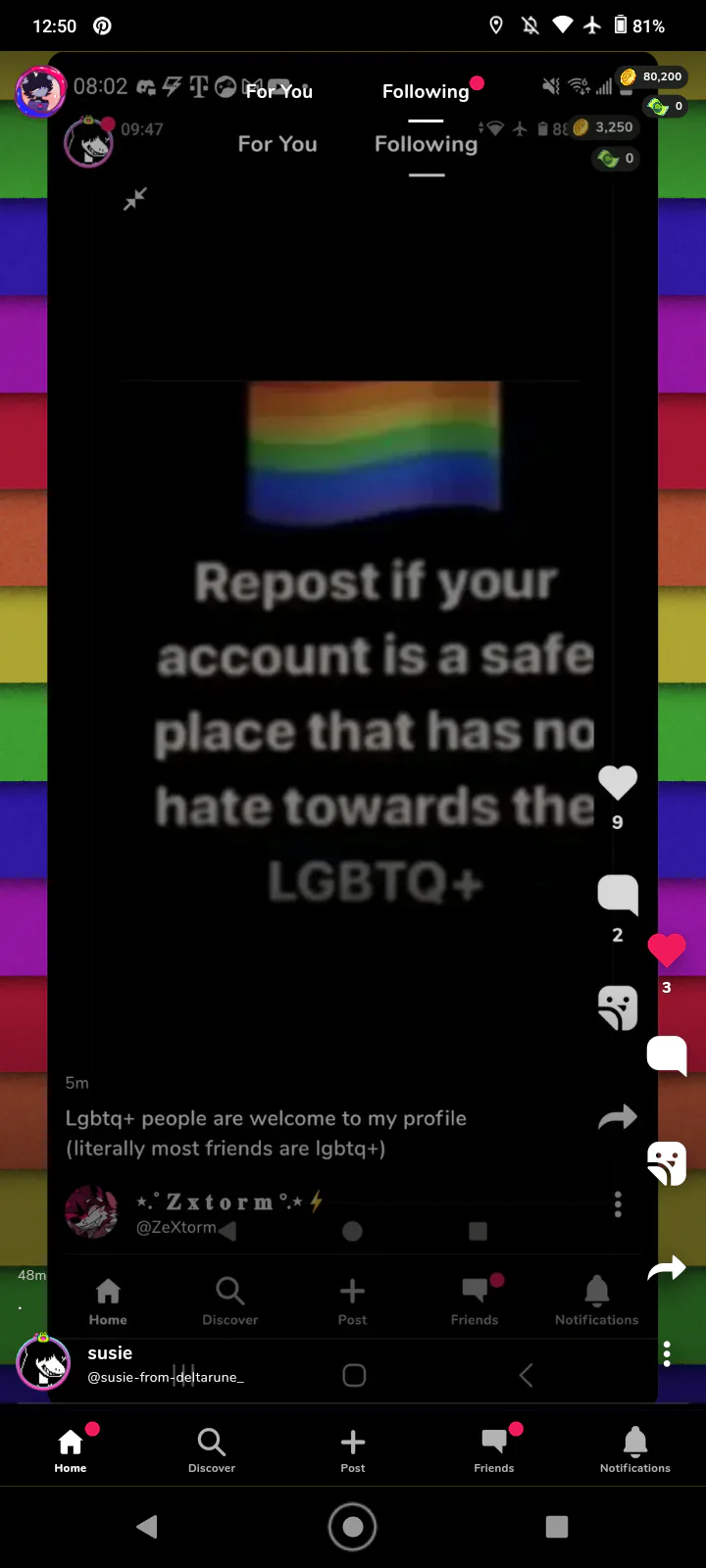Tap the system back button
The image size is (706, 1568).
point(147,1526)
